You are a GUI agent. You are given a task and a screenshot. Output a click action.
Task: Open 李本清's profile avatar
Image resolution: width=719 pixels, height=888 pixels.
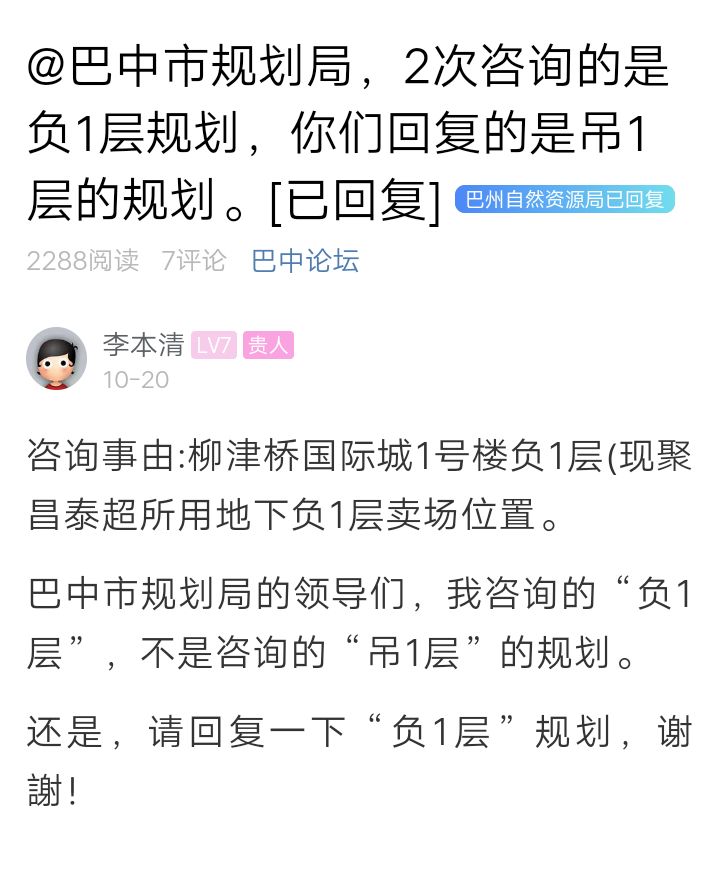tap(56, 357)
